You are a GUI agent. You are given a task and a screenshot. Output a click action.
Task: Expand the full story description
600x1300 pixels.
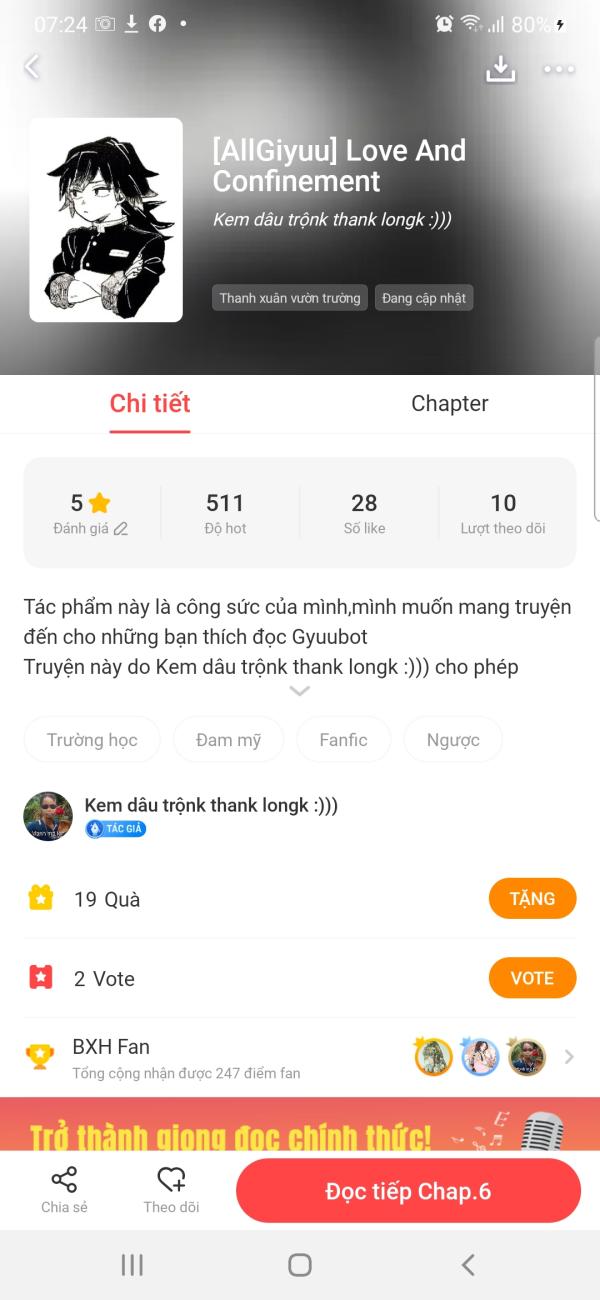[x=299, y=691]
